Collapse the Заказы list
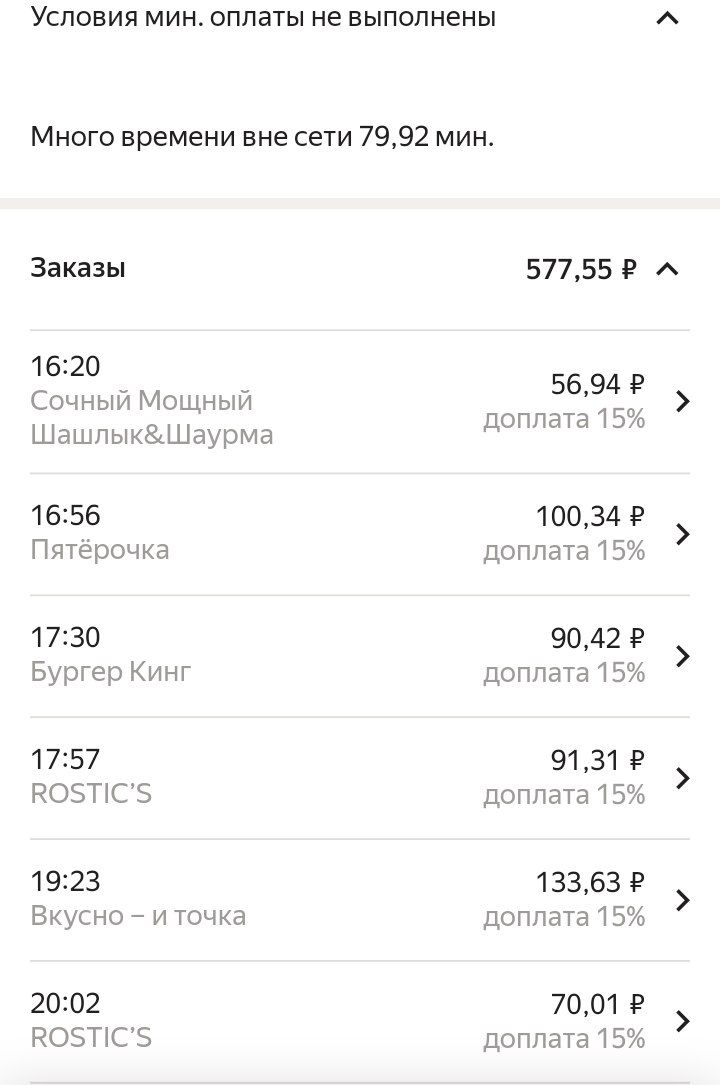720x1085 pixels. tap(668, 269)
